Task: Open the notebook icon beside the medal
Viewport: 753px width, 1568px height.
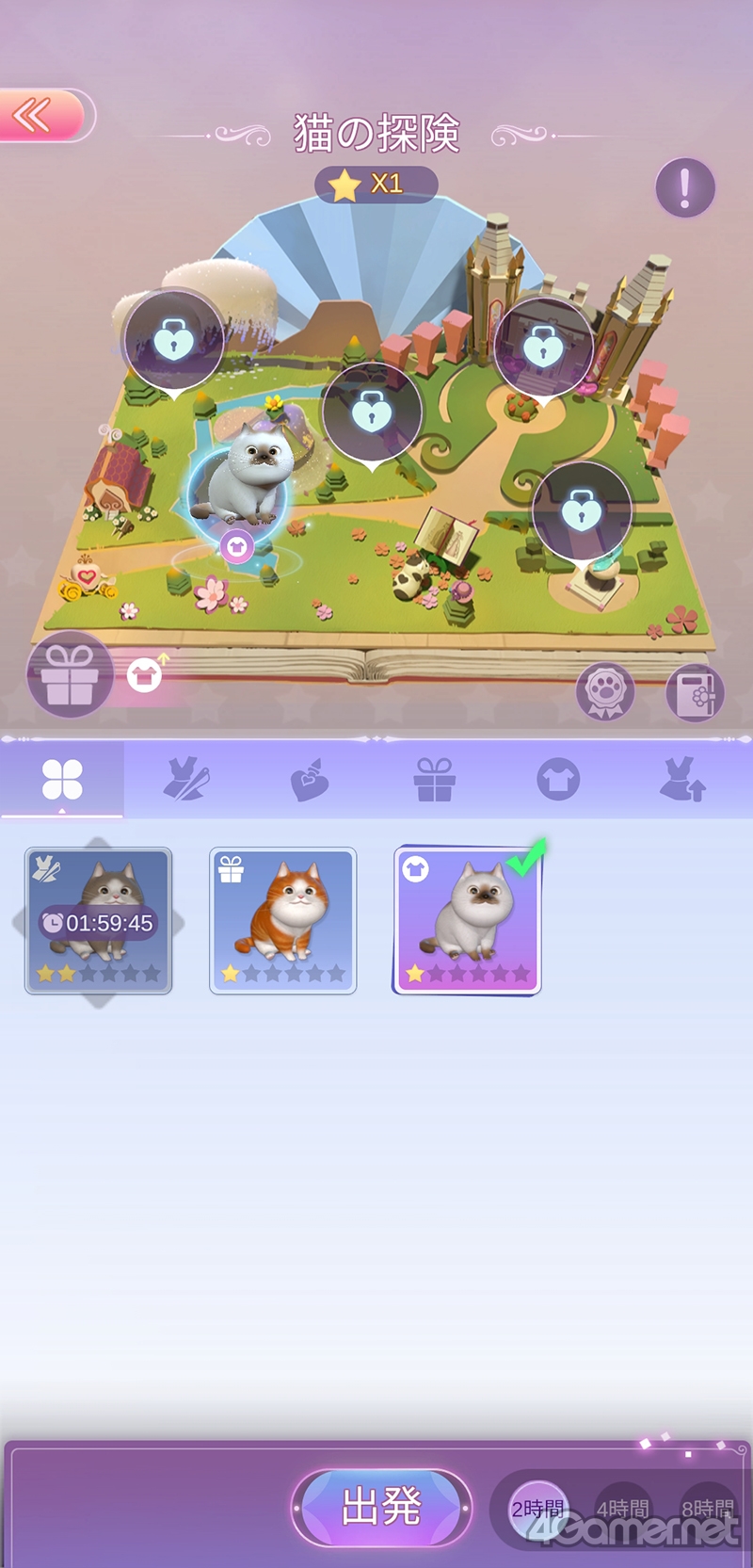Action: pos(695,693)
